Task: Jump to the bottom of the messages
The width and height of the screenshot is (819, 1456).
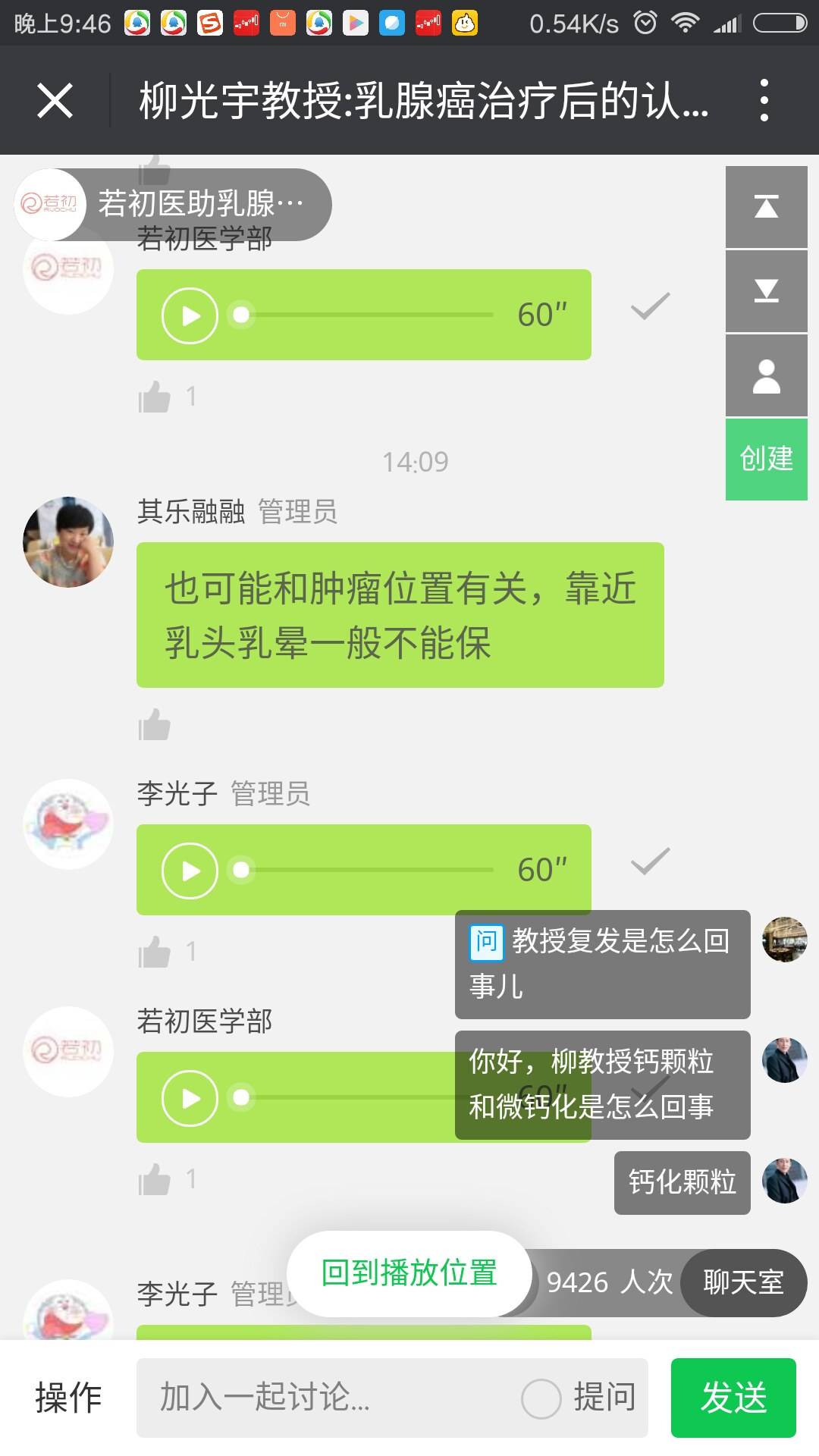Action: (x=766, y=290)
